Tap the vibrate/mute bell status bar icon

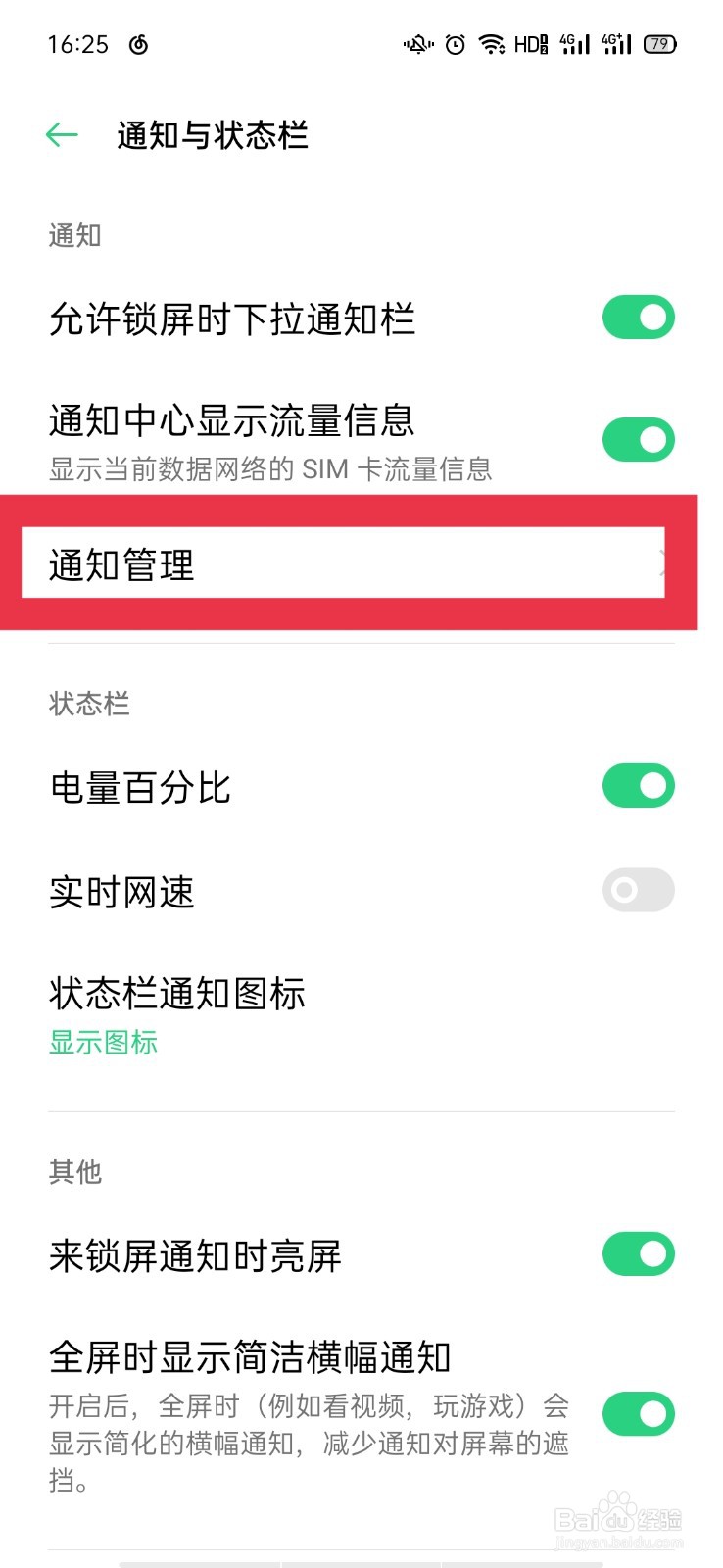(x=416, y=44)
